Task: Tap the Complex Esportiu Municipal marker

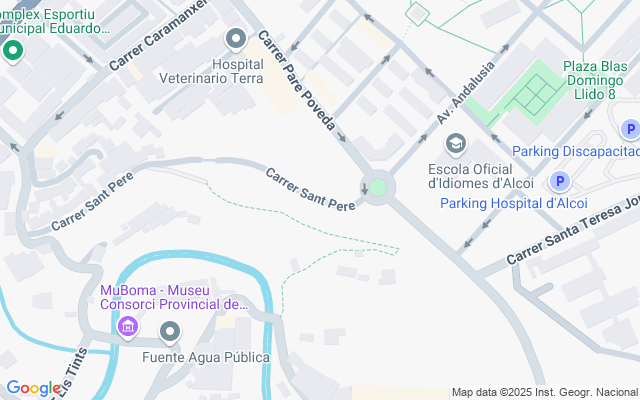Action: pos(13,50)
